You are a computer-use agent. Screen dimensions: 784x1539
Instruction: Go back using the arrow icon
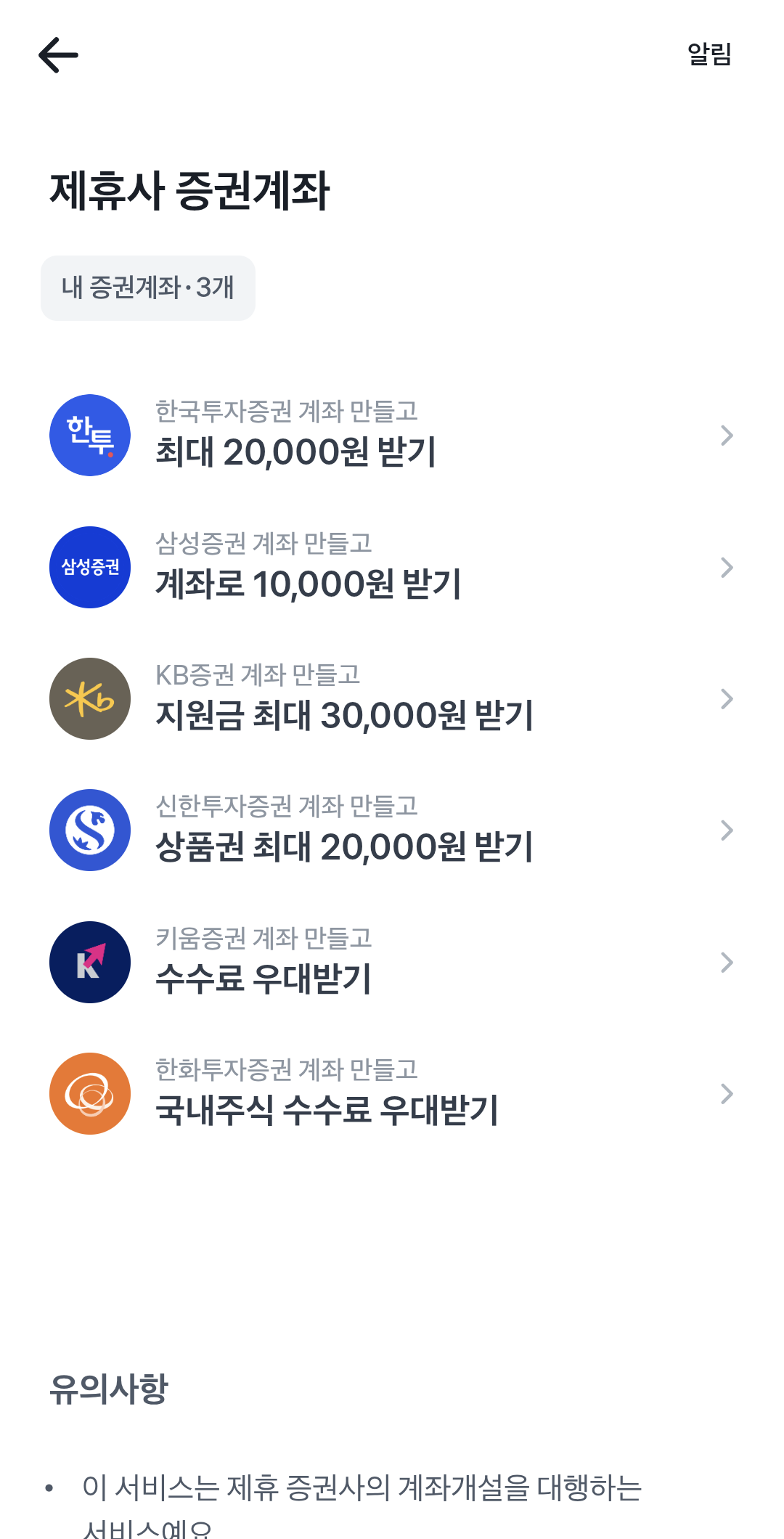click(x=58, y=55)
